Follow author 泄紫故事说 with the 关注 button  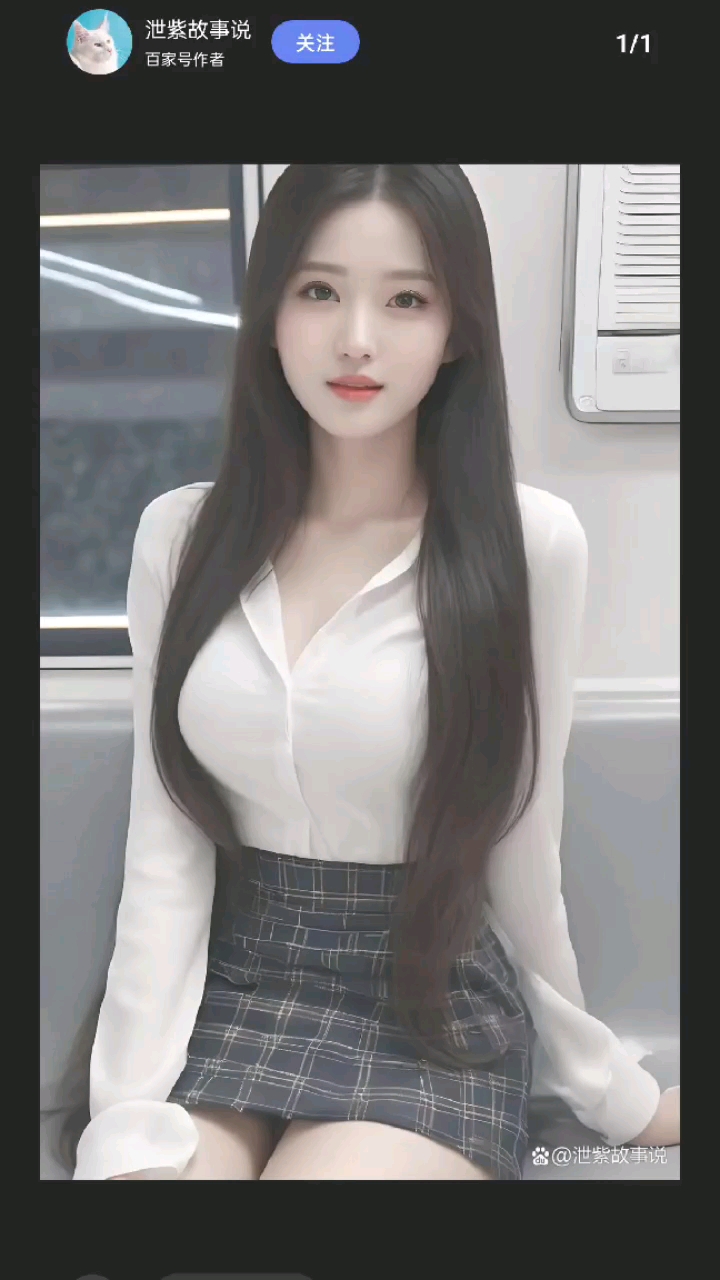click(315, 42)
